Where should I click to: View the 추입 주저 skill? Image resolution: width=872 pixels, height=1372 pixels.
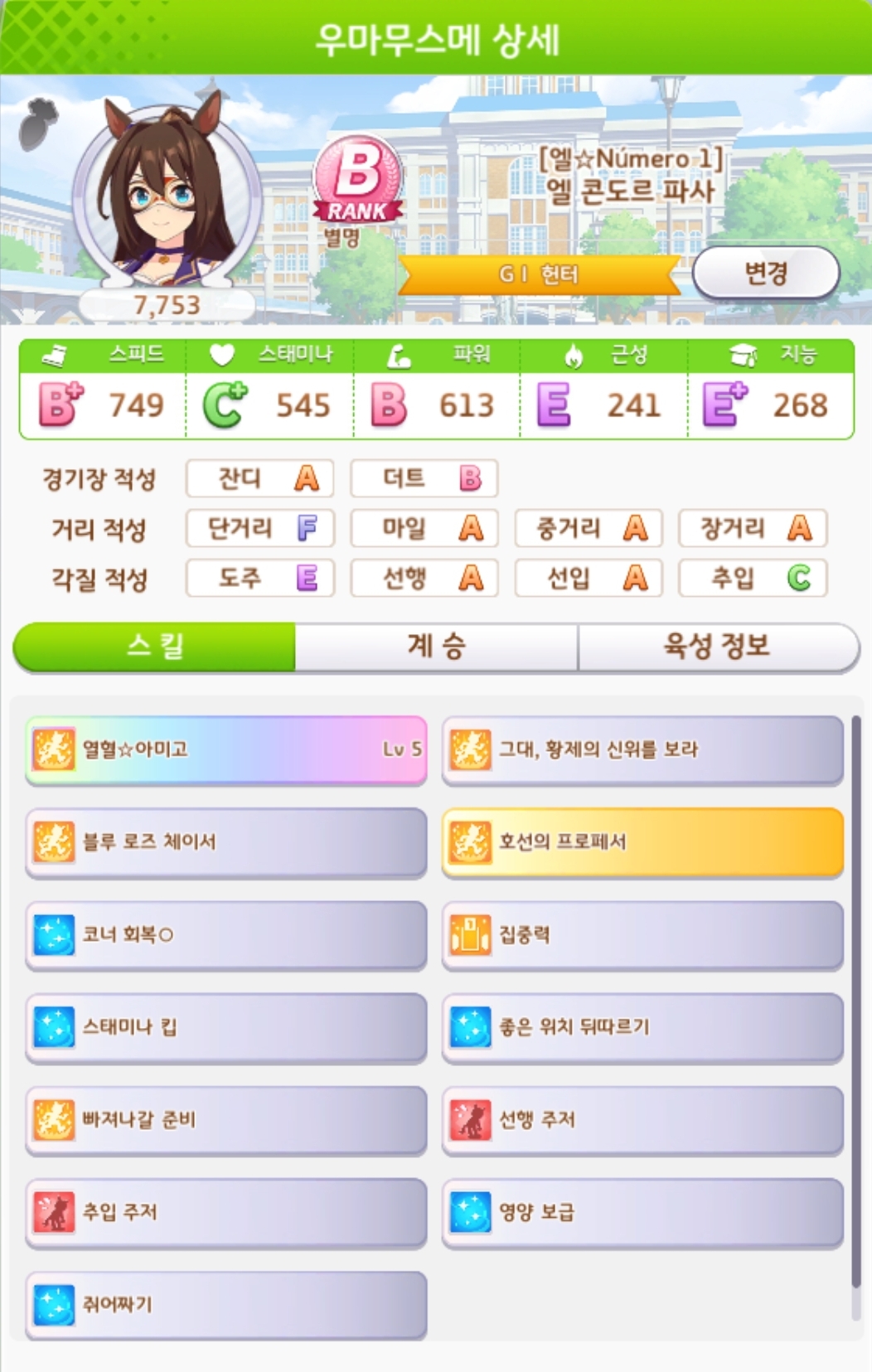pos(226,1213)
